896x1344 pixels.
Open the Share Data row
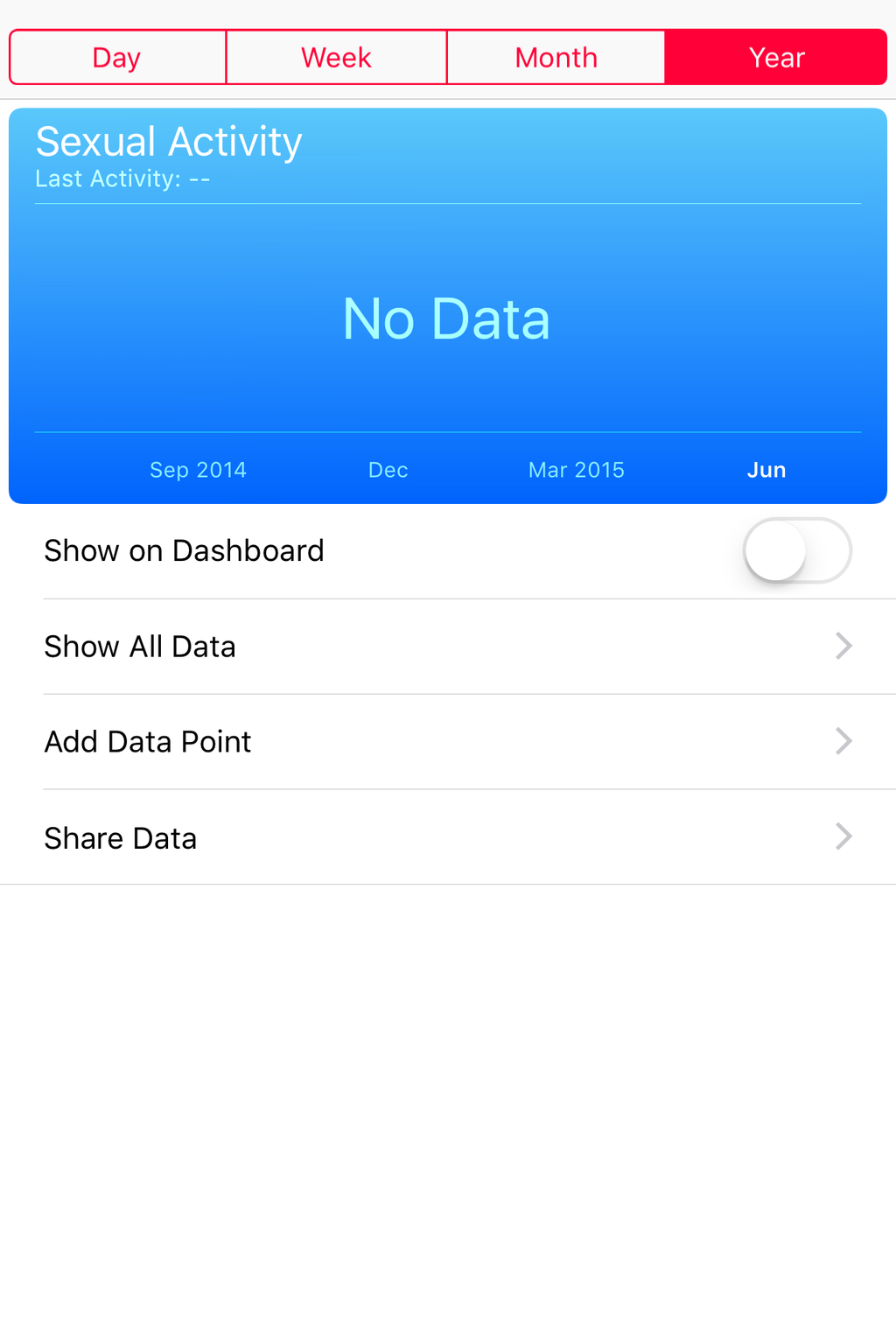[448, 837]
